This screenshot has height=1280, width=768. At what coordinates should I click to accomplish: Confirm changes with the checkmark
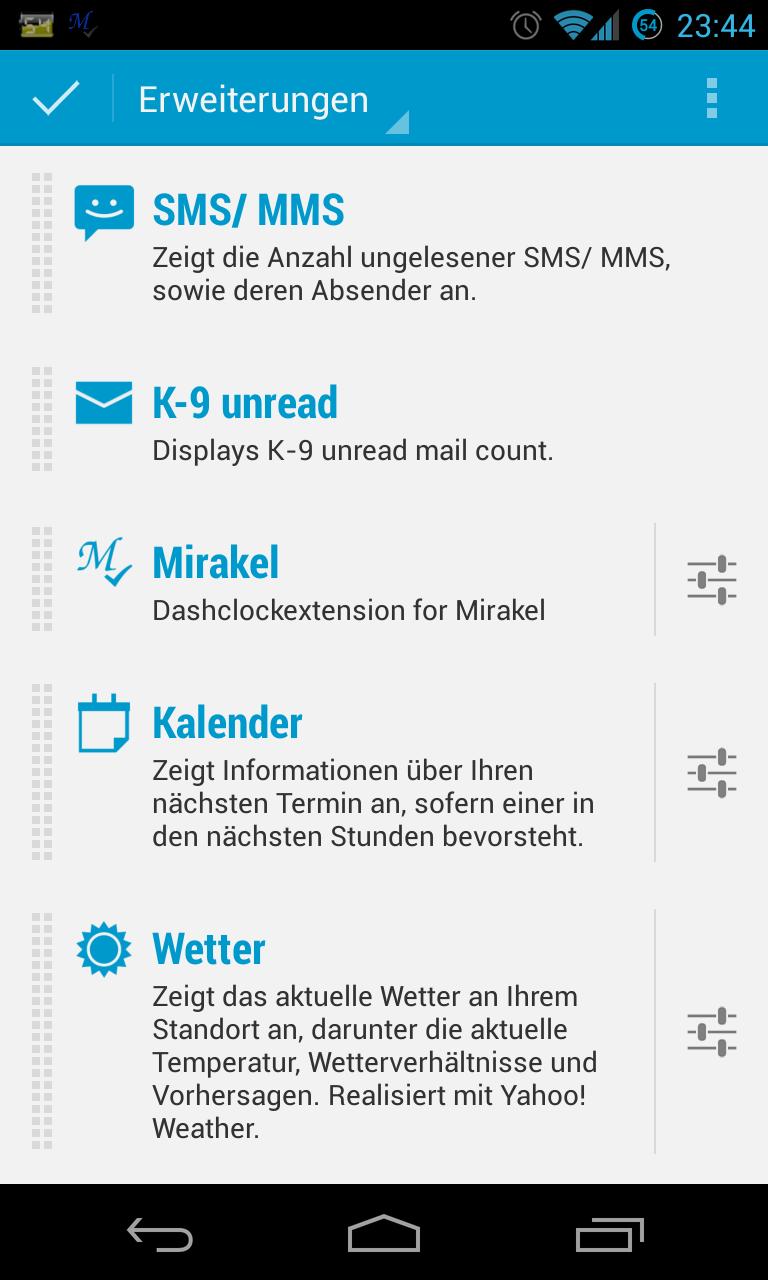(x=55, y=97)
